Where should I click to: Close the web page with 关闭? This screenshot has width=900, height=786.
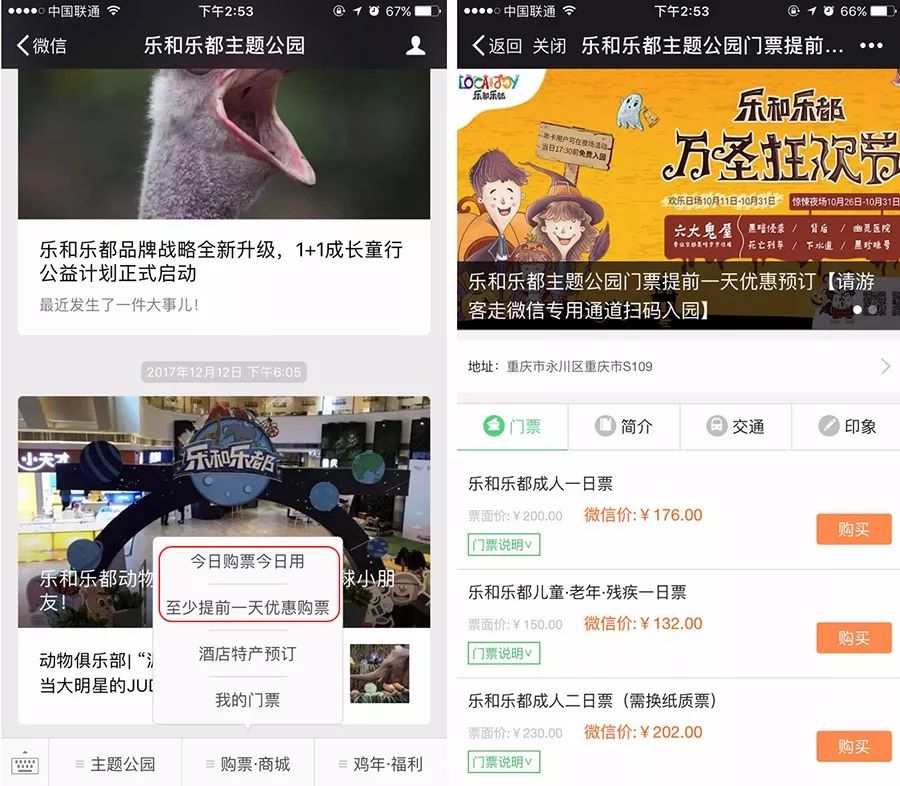coord(549,46)
